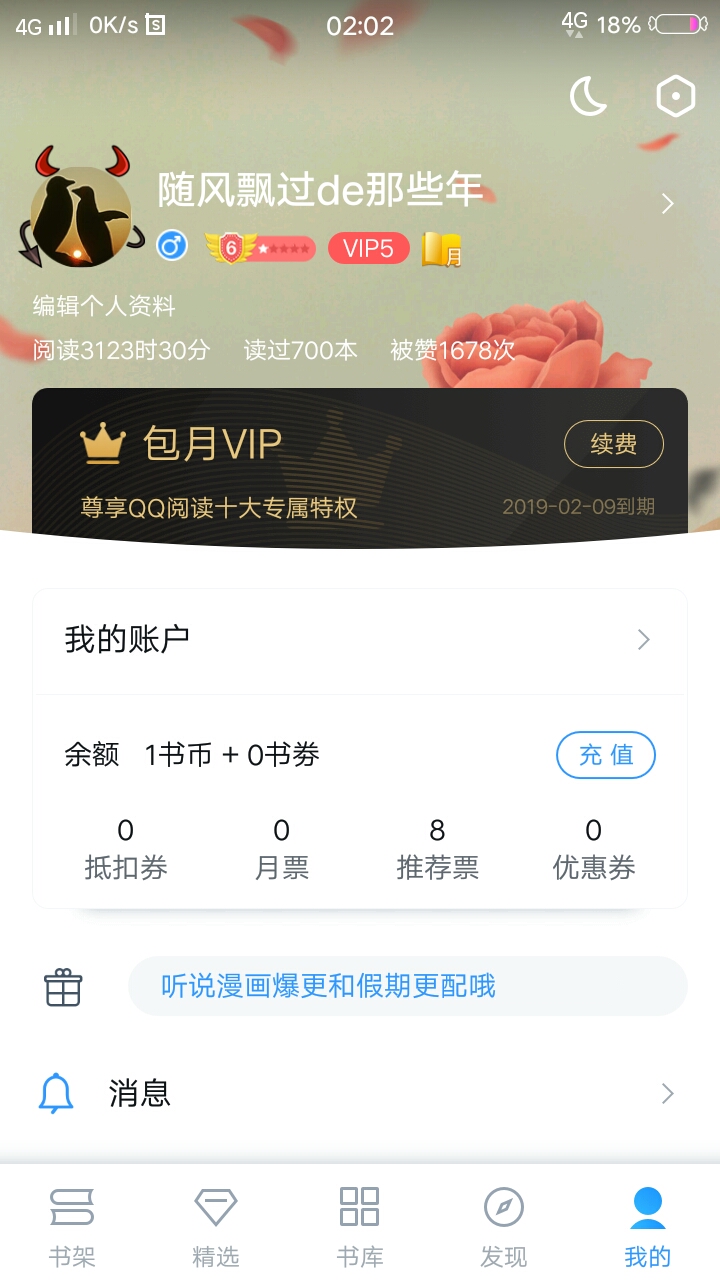Open the profile avatar picture
720x1280 pixels.
[80, 212]
